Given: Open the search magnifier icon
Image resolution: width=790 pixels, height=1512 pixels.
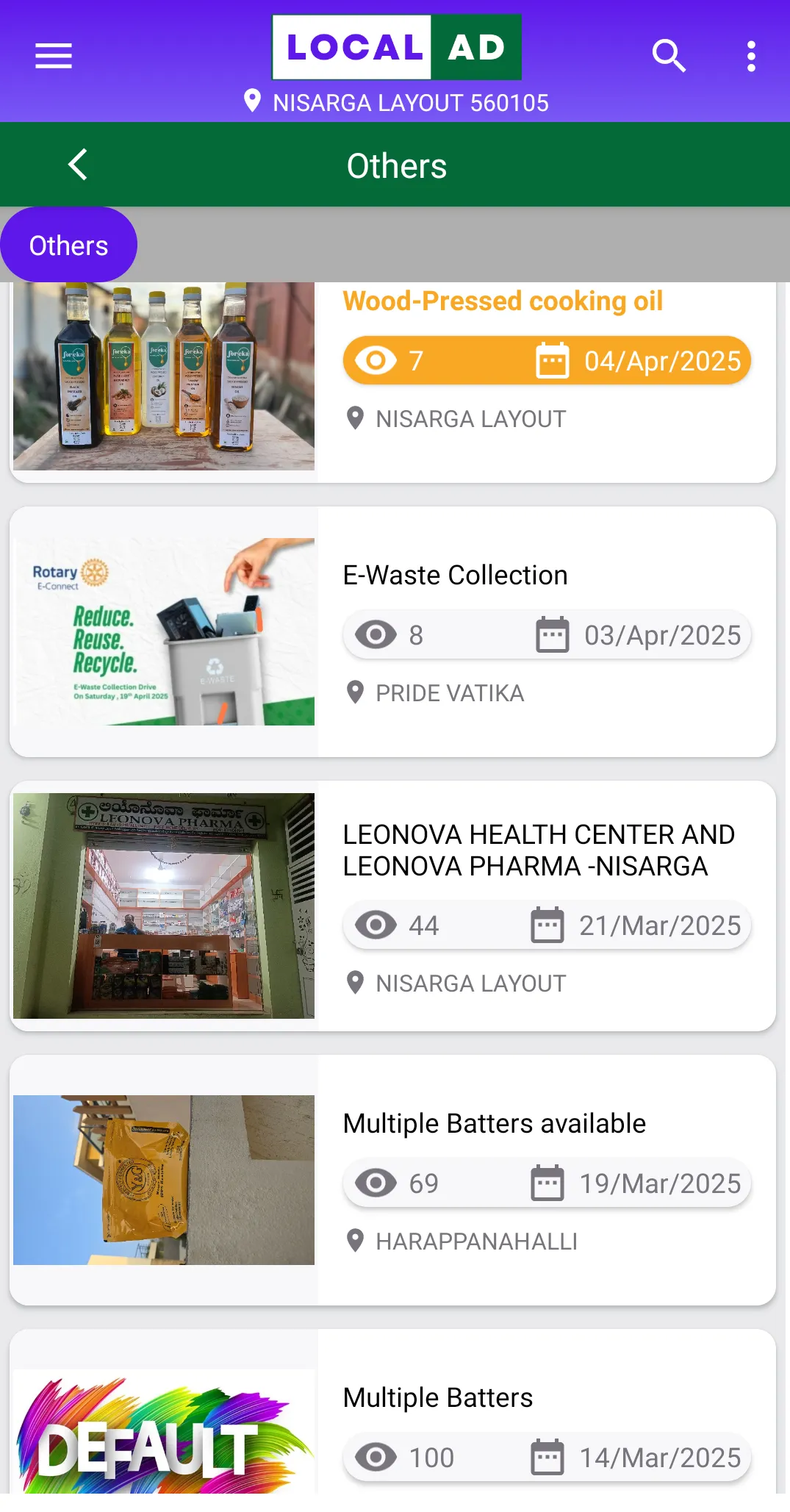Looking at the screenshot, I should [668, 56].
